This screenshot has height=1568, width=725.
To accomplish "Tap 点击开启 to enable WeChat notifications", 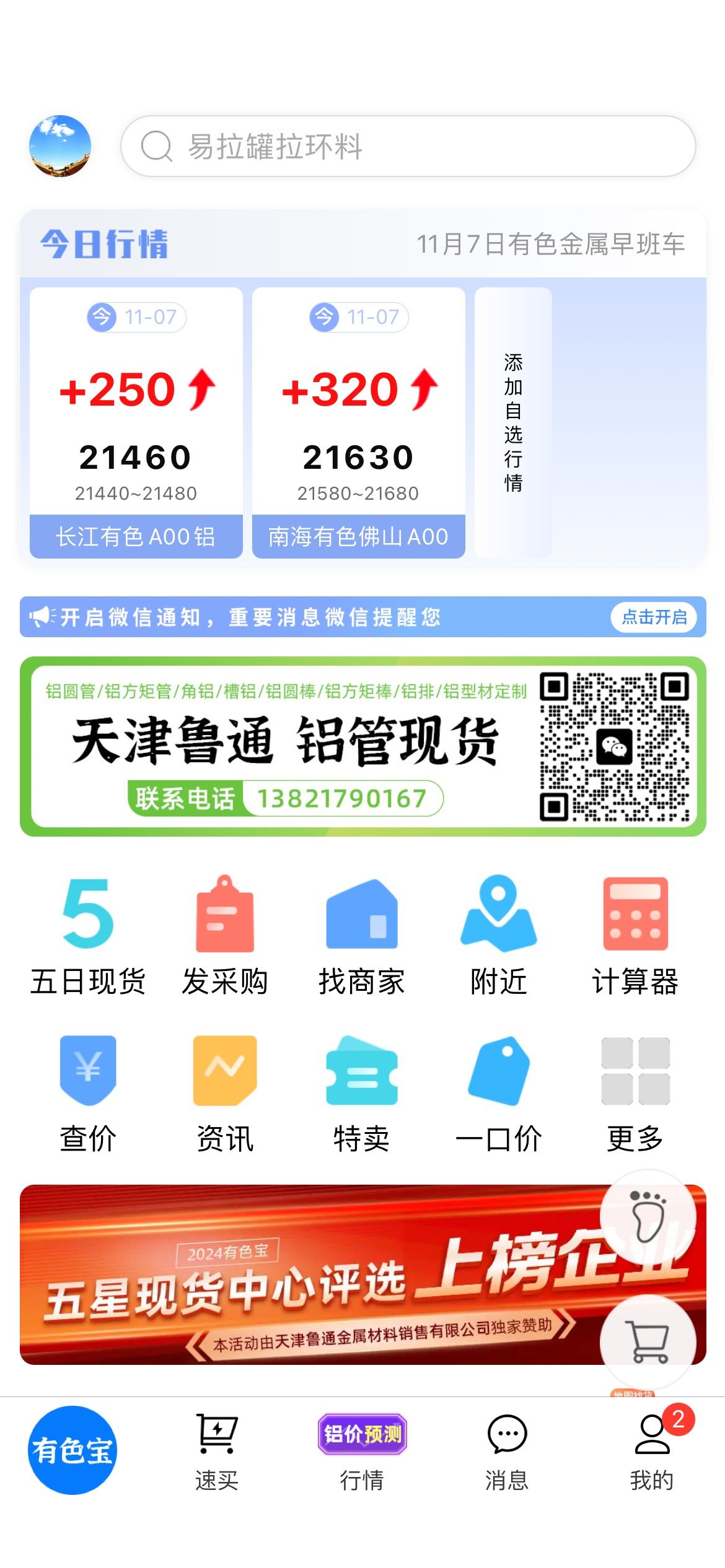I will pos(654,617).
